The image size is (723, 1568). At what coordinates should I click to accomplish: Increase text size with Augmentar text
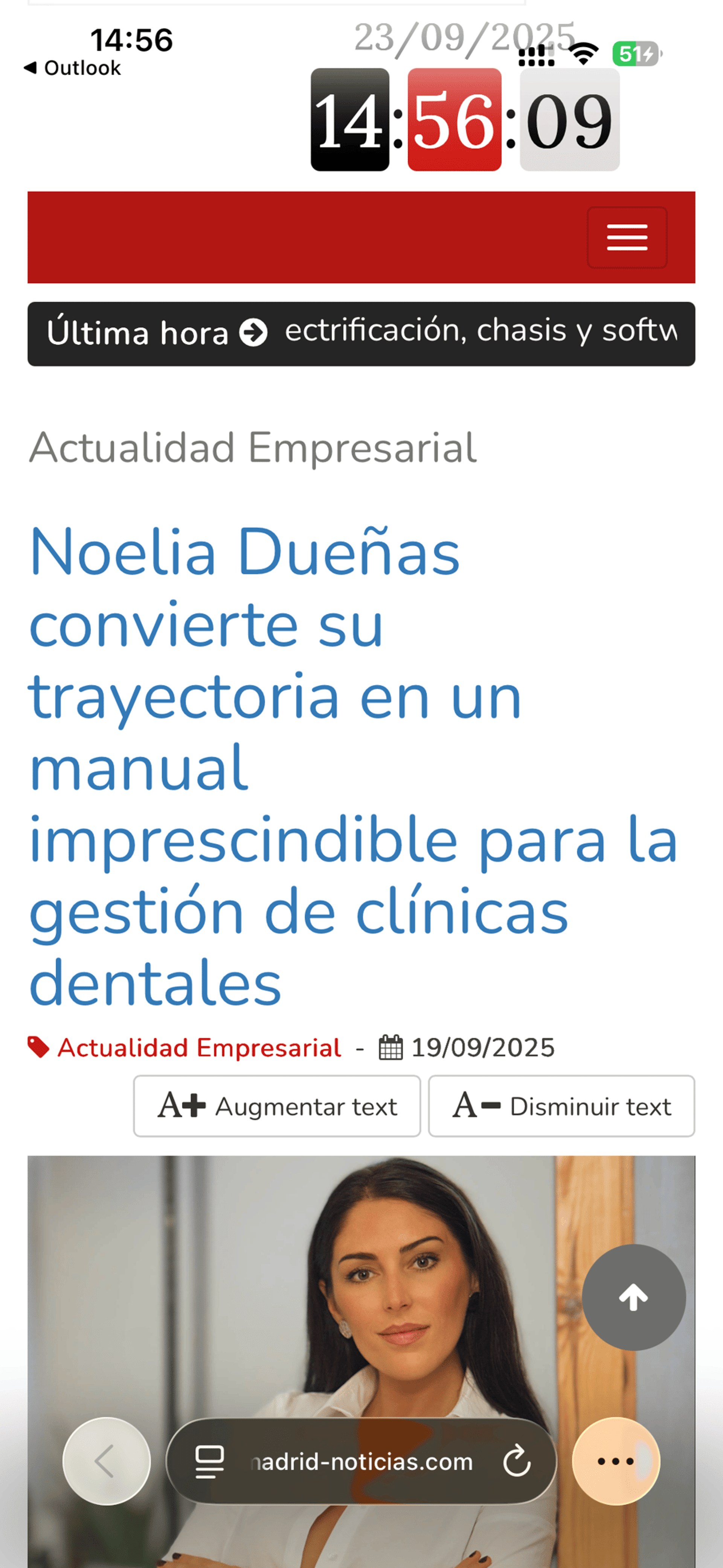coord(277,1106)
